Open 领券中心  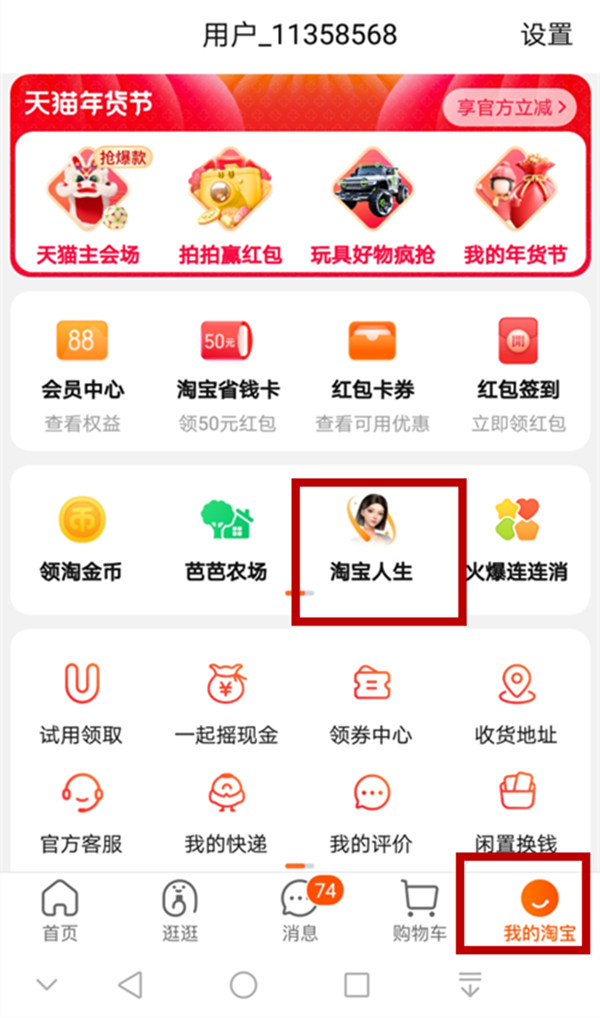click(x=371, y=705)
